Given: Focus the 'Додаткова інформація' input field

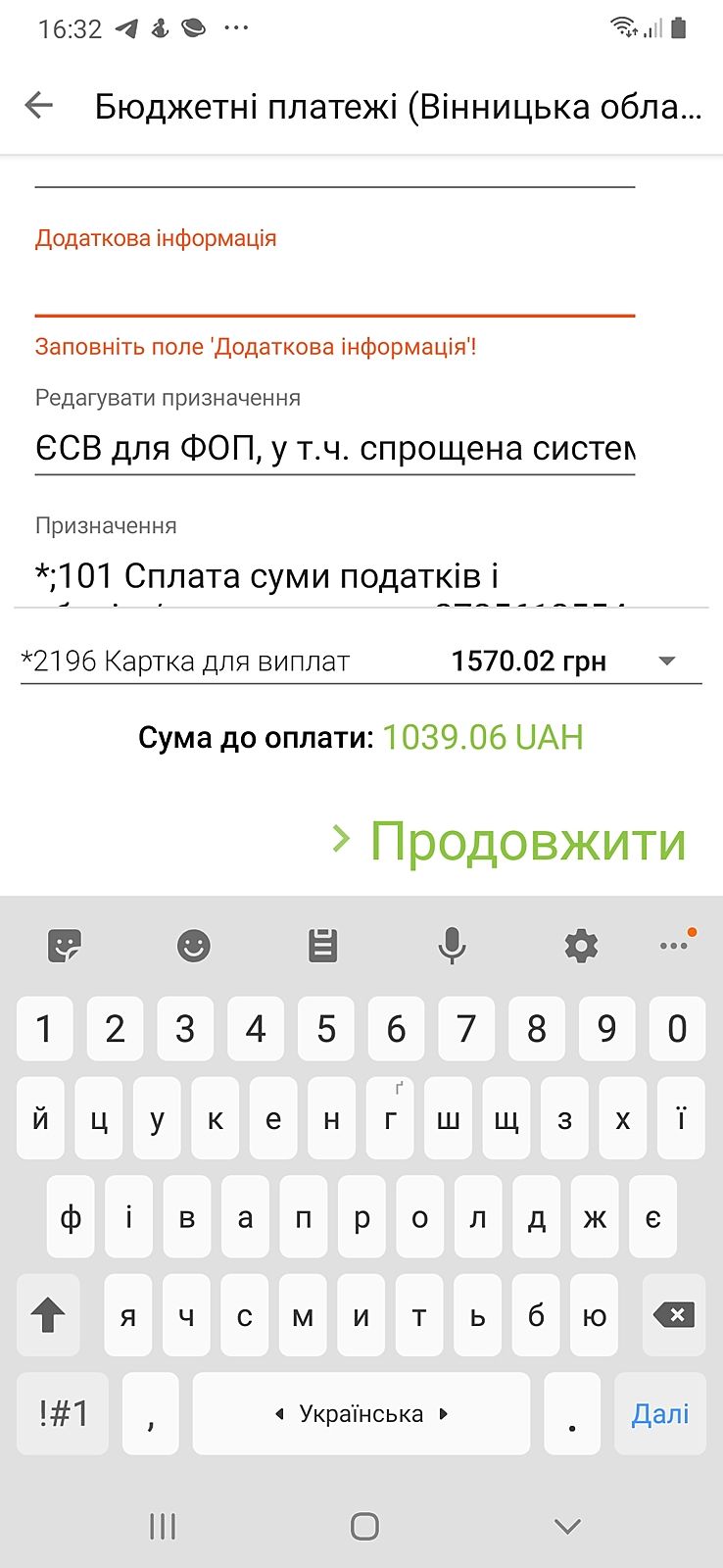Looking at the screenshot, I should coord(334,289).
